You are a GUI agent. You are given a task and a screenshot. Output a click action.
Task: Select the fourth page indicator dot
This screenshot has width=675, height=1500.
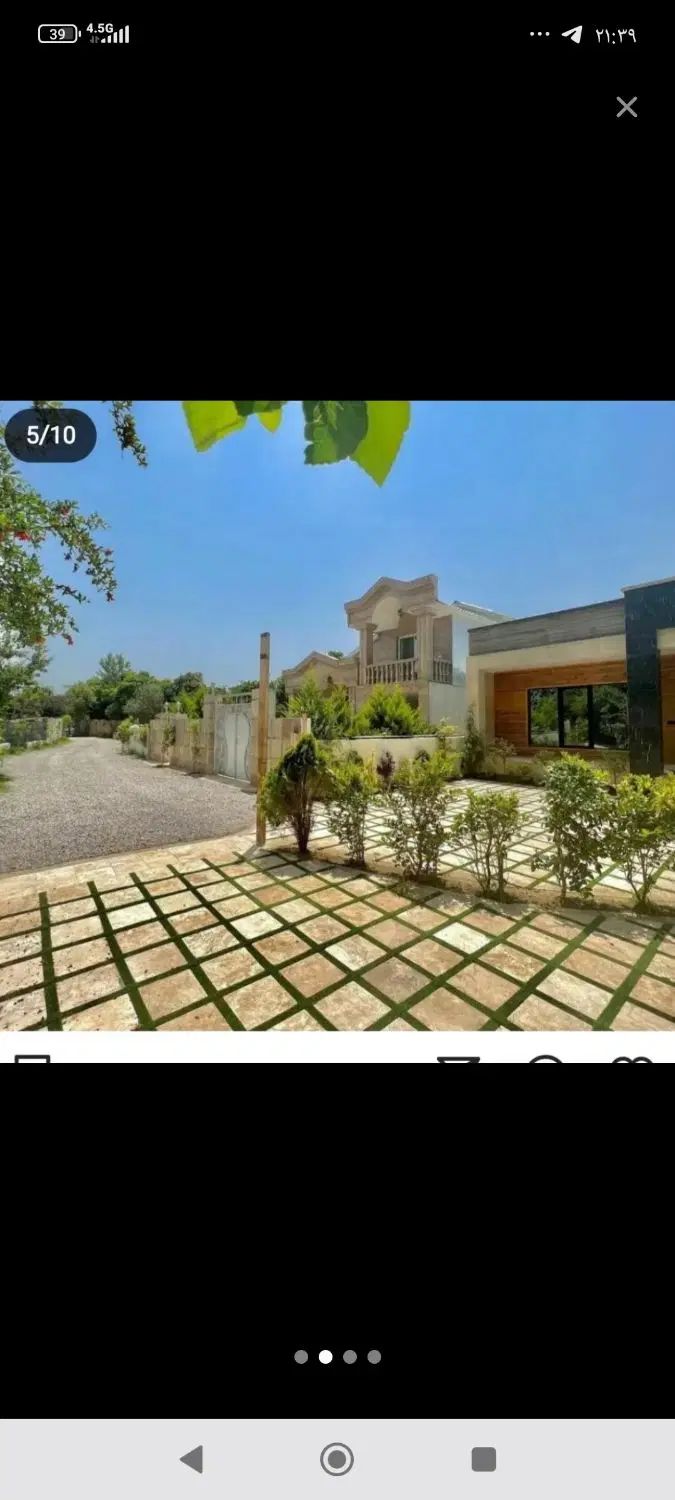(x=374, y=1357)
